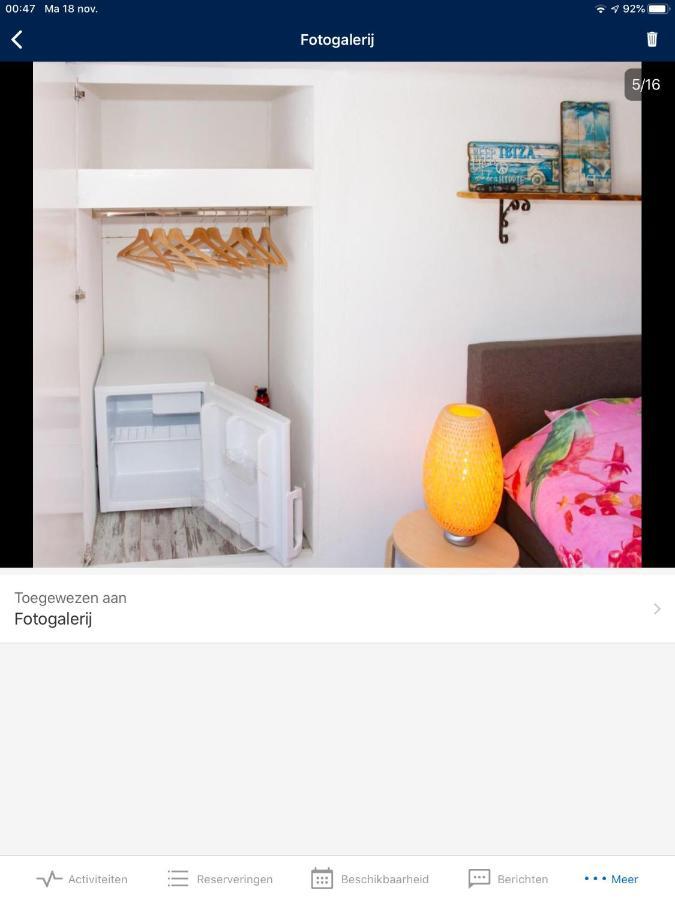Go back from the Fotogalerij screen
The height and width of the screenshot is (900, 675).
(x=17, y=39)
